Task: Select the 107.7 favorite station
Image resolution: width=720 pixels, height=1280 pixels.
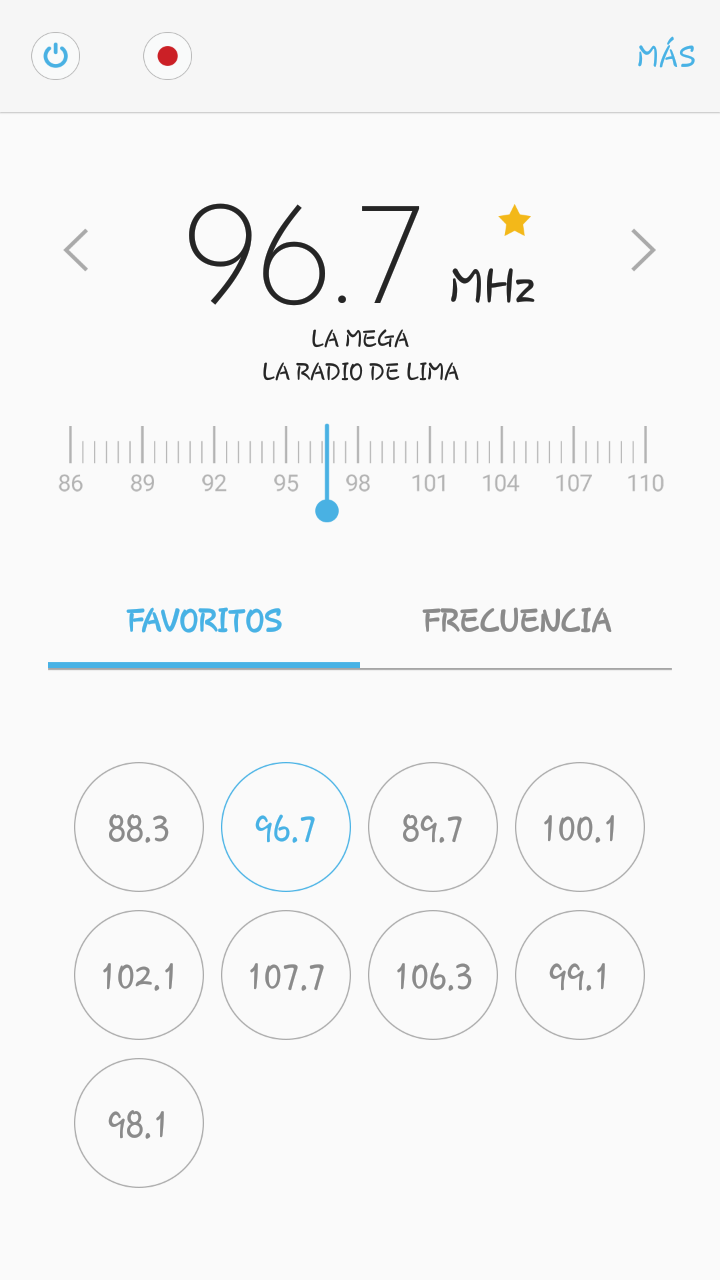Action: click(286, 975)
